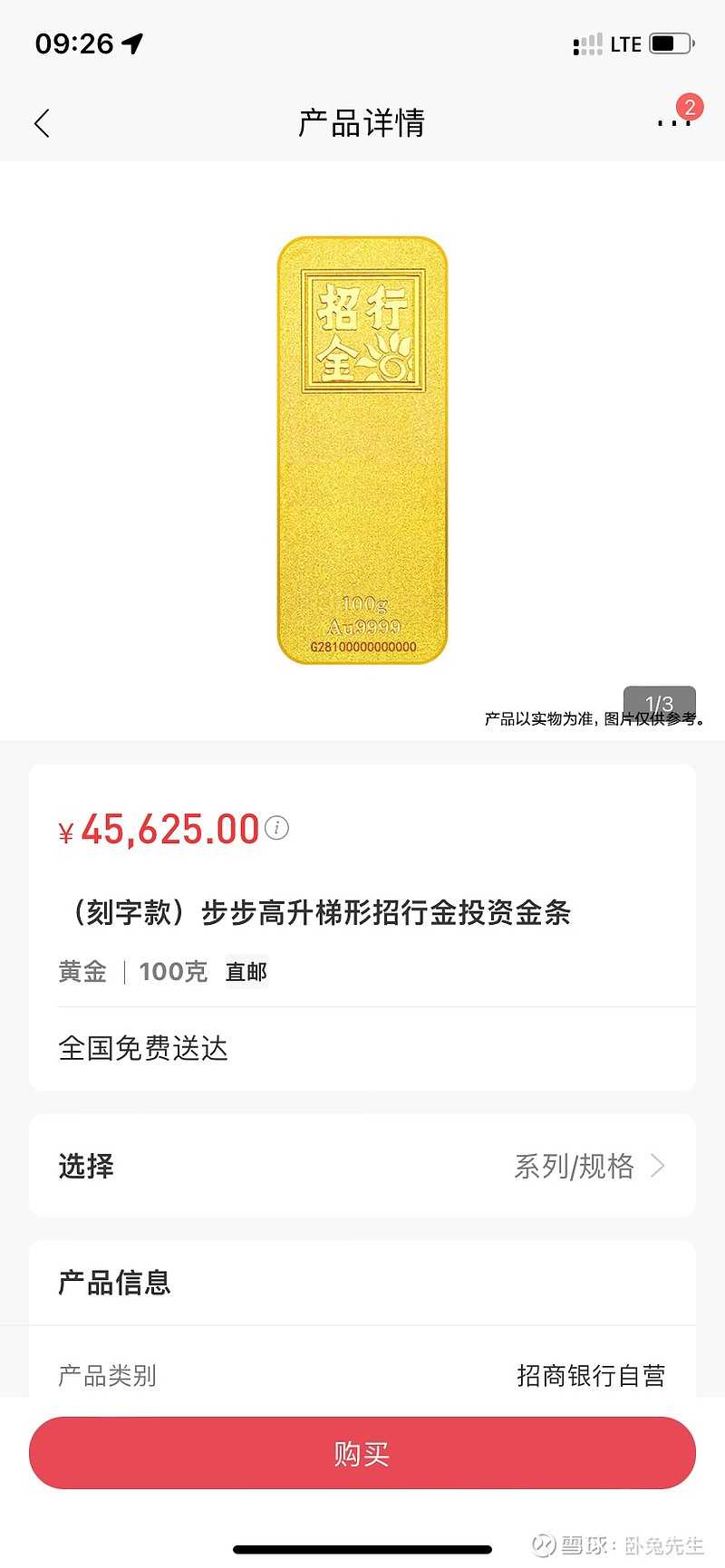
Task: Tap the back arrow to exit product details
Action: [42, 122]
